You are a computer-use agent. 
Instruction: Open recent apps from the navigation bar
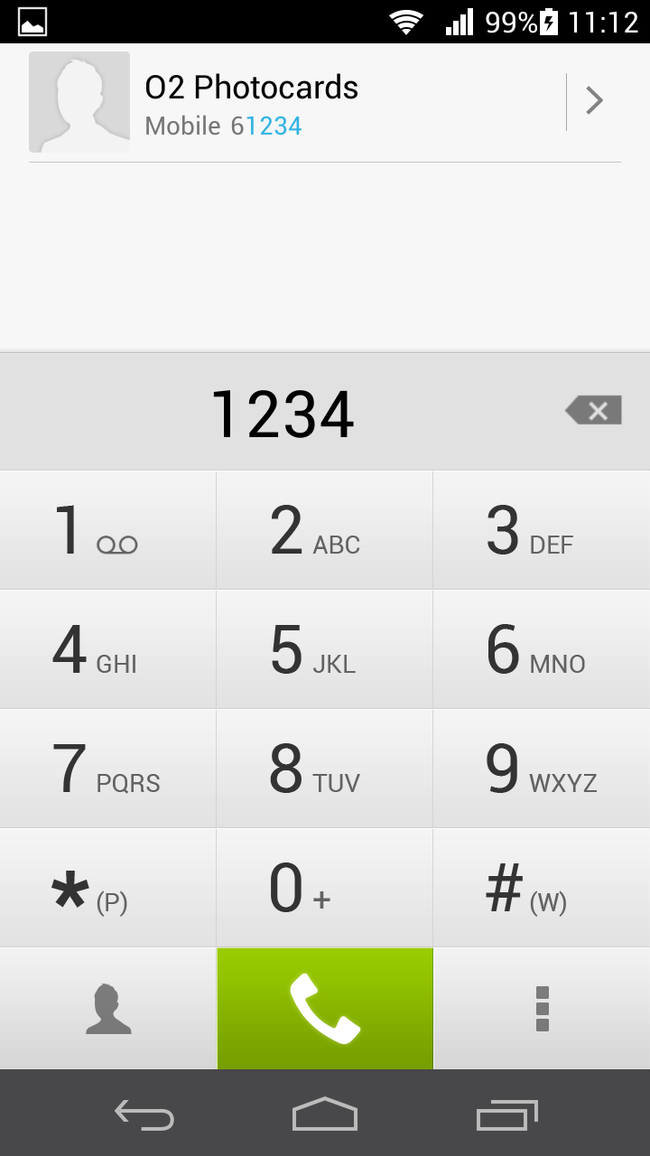tap(507, 1114)
